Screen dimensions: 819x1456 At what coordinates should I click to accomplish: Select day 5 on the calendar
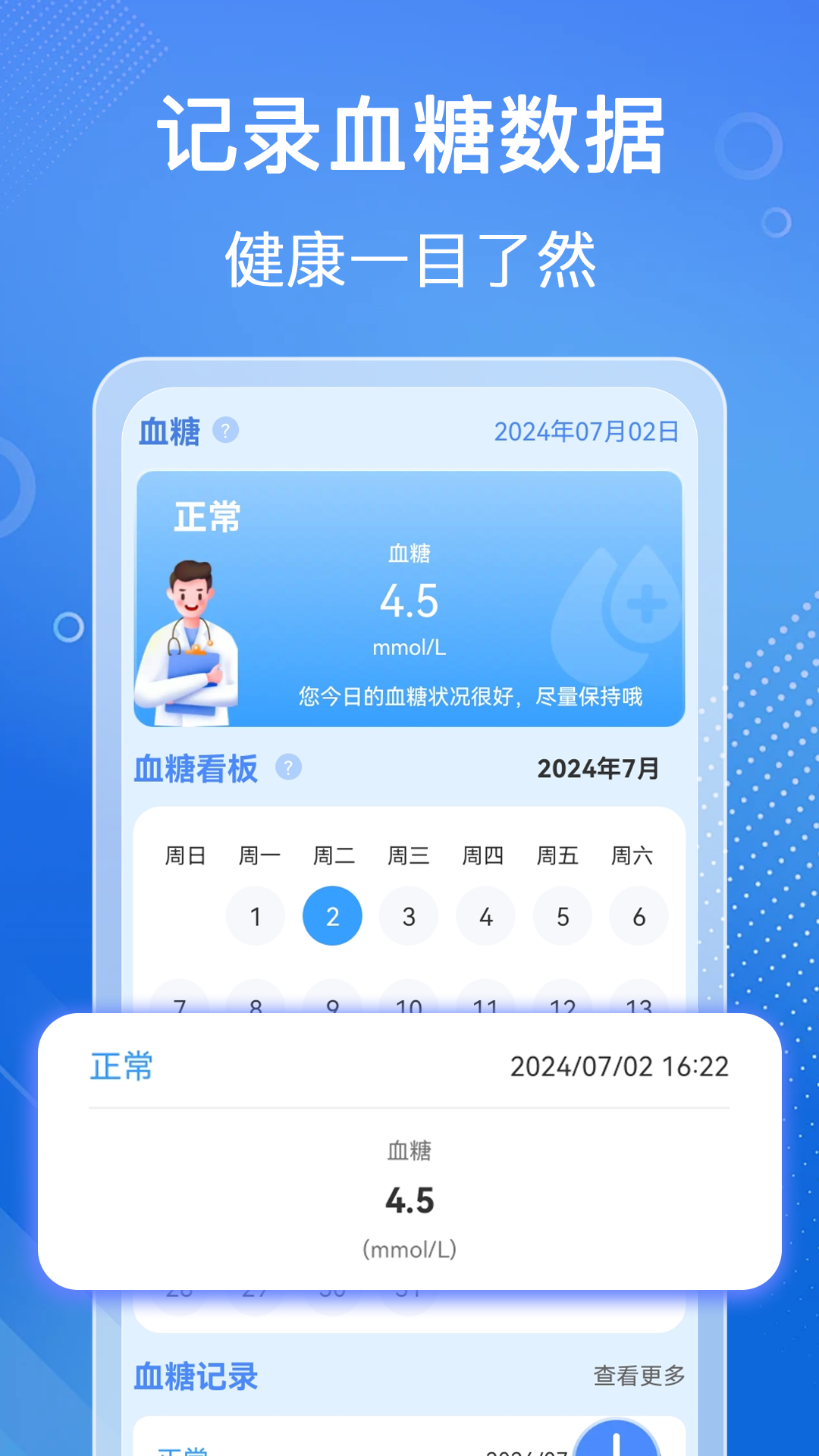[561, 916]
